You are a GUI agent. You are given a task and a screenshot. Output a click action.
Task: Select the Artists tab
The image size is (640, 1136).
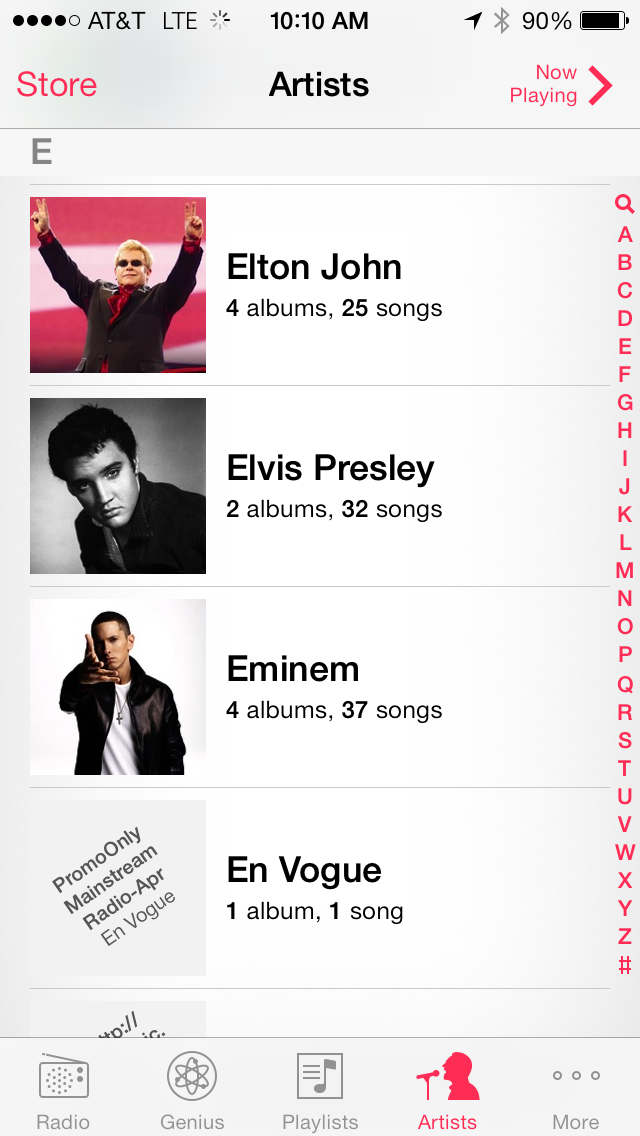coord(448,1090)
